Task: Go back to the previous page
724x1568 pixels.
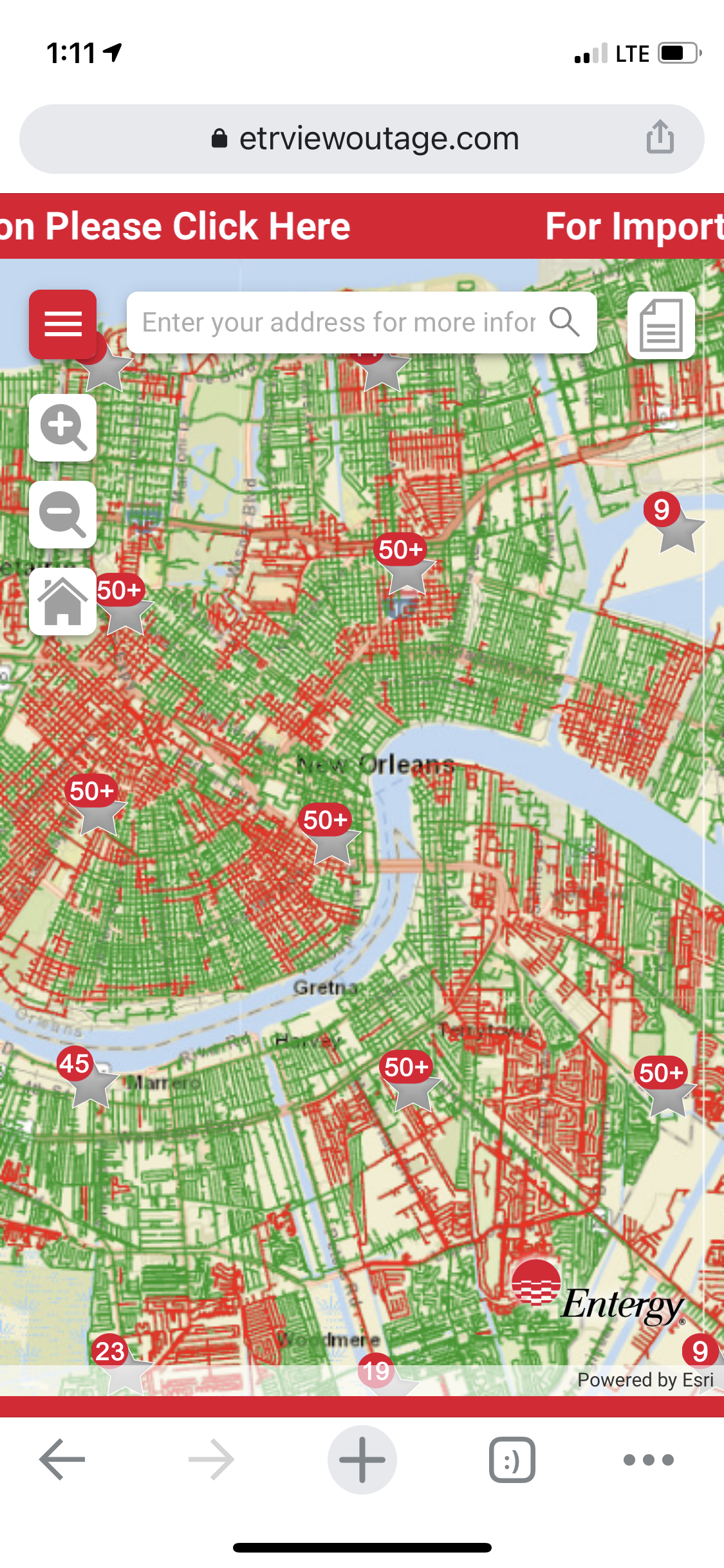Action: pos(62,1460)
